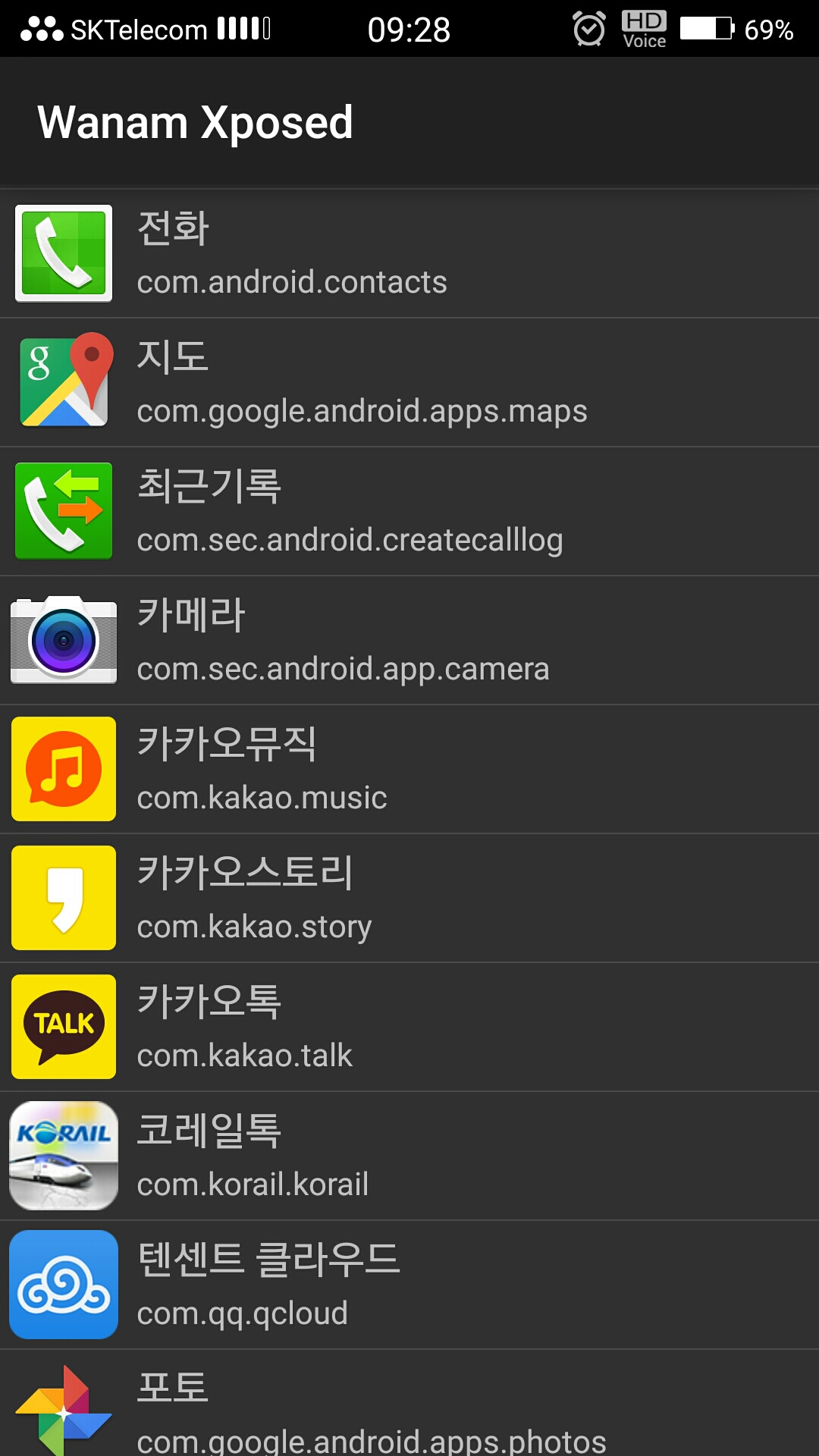This screenshot has height=1456, width=819.
Task: Pick the 카카오톡 com.kakao.talk app
Action: click(x=409, y=1028)
